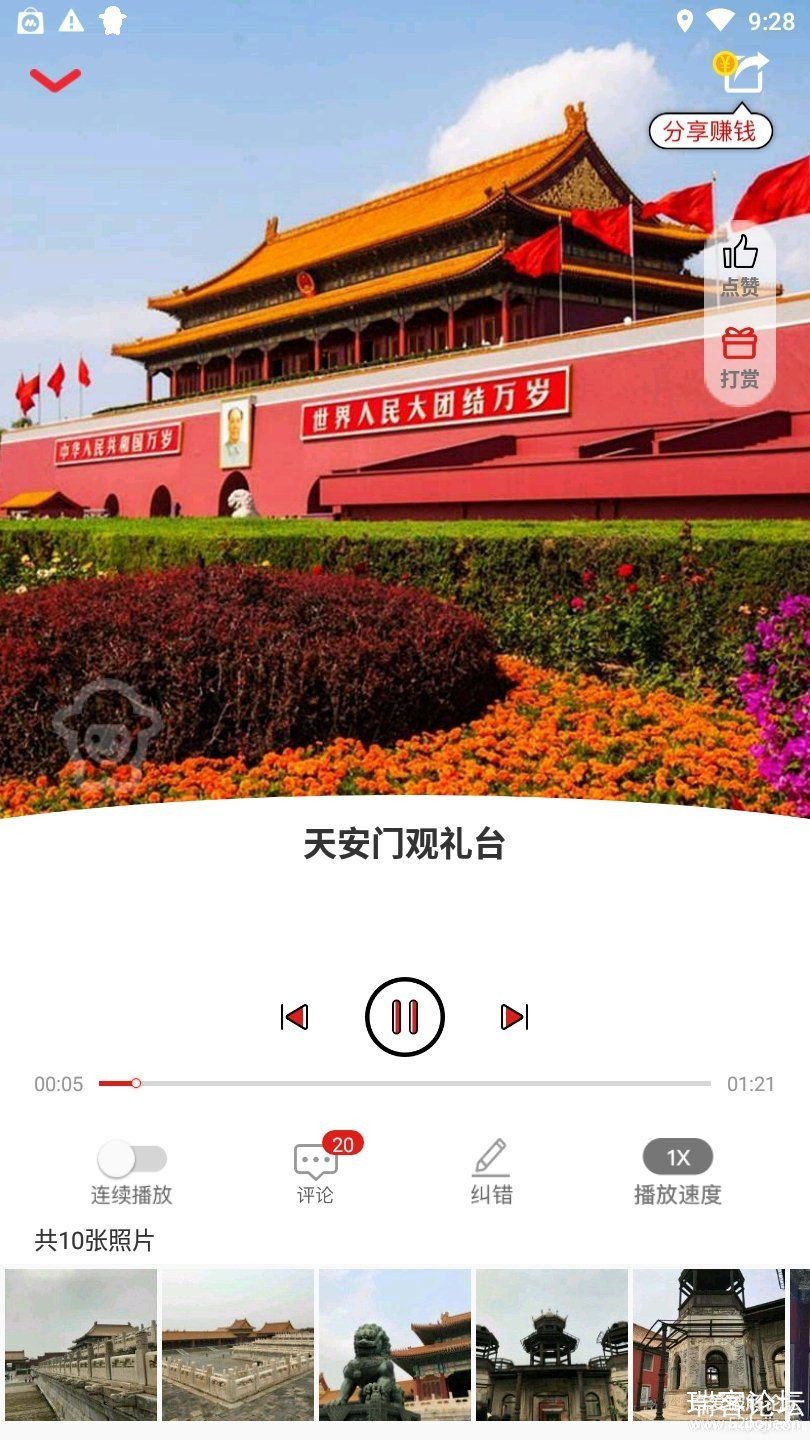The image size is (810, 1440).
Task: Pause the audio playback
Action: pos(404,1017)
